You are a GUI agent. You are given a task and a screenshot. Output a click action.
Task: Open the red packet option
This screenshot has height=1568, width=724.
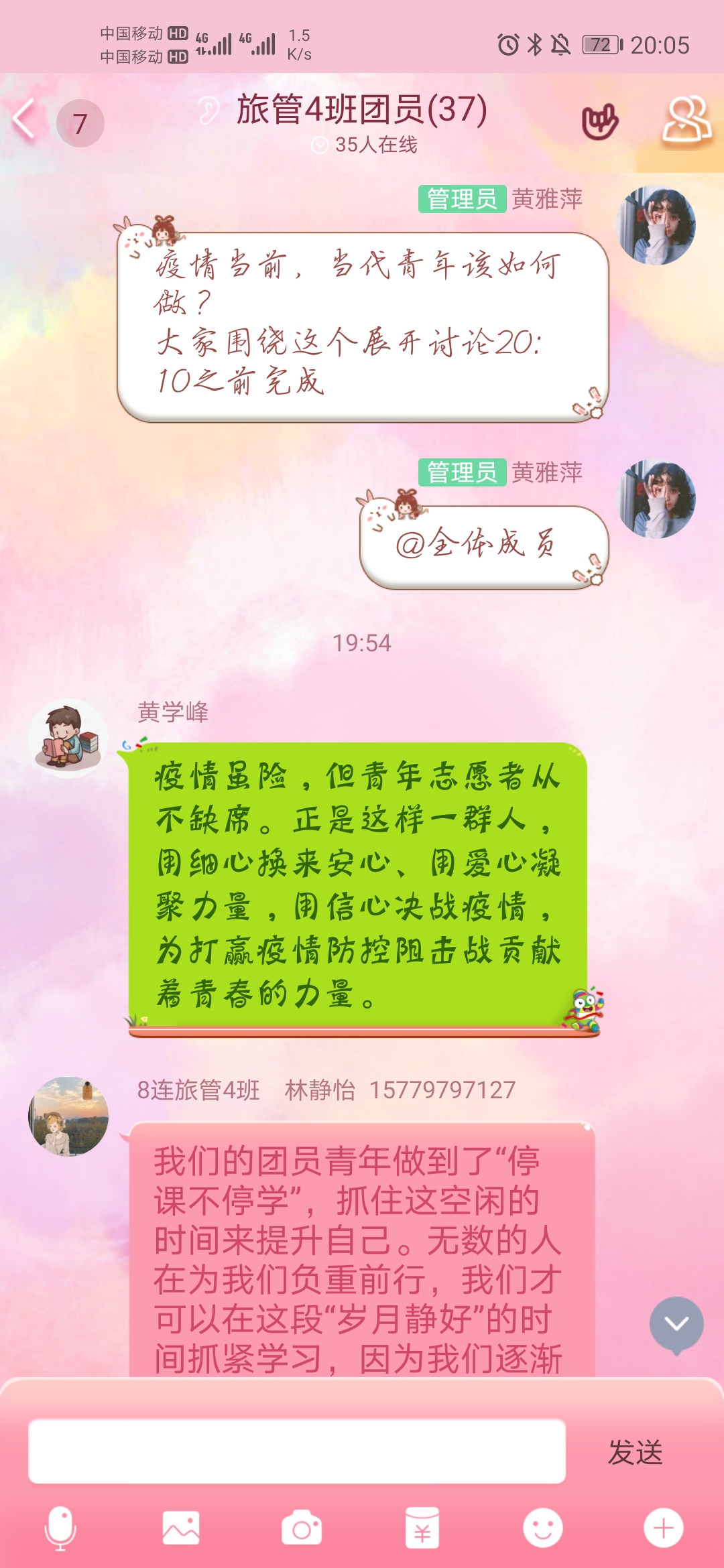pos(422,1528)
